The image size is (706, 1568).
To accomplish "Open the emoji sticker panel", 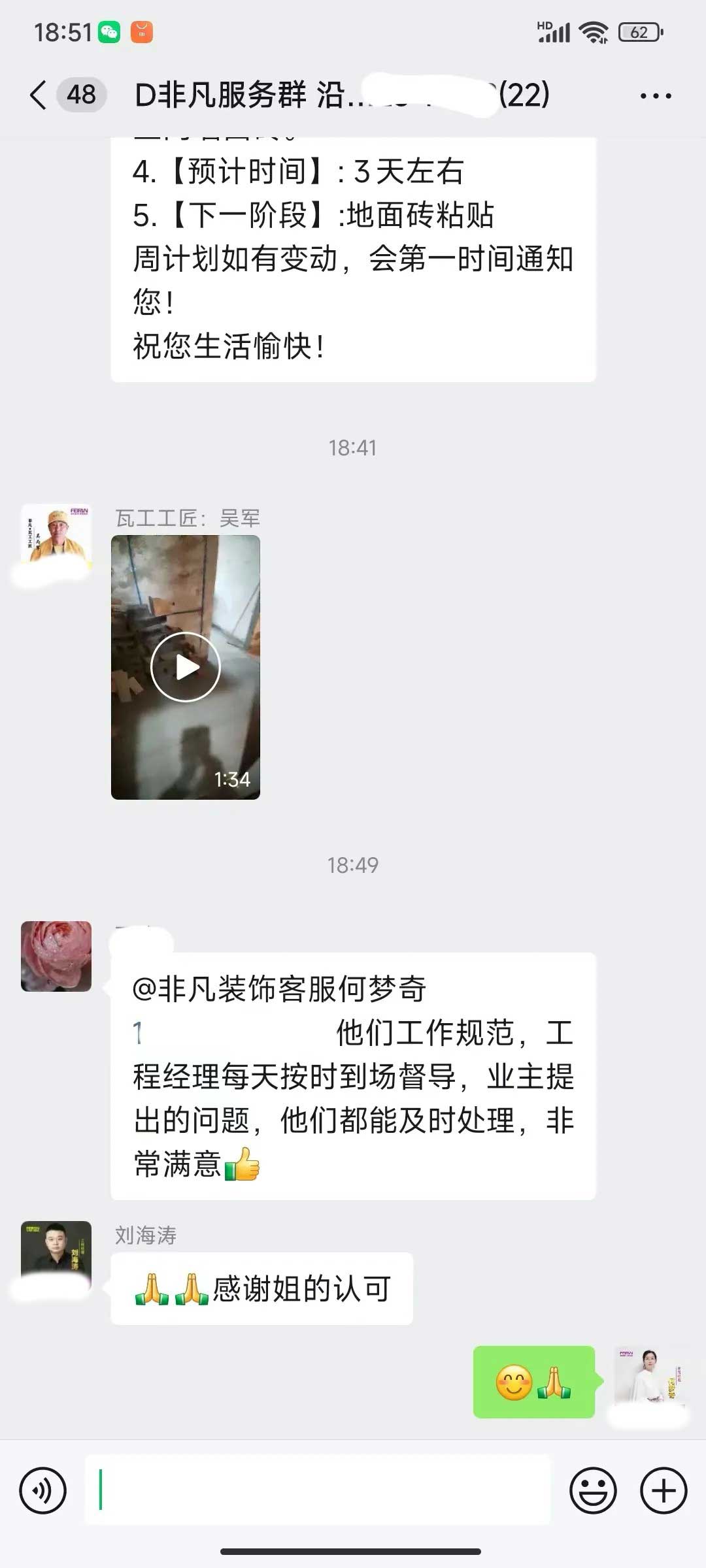I will [593, 1491].
